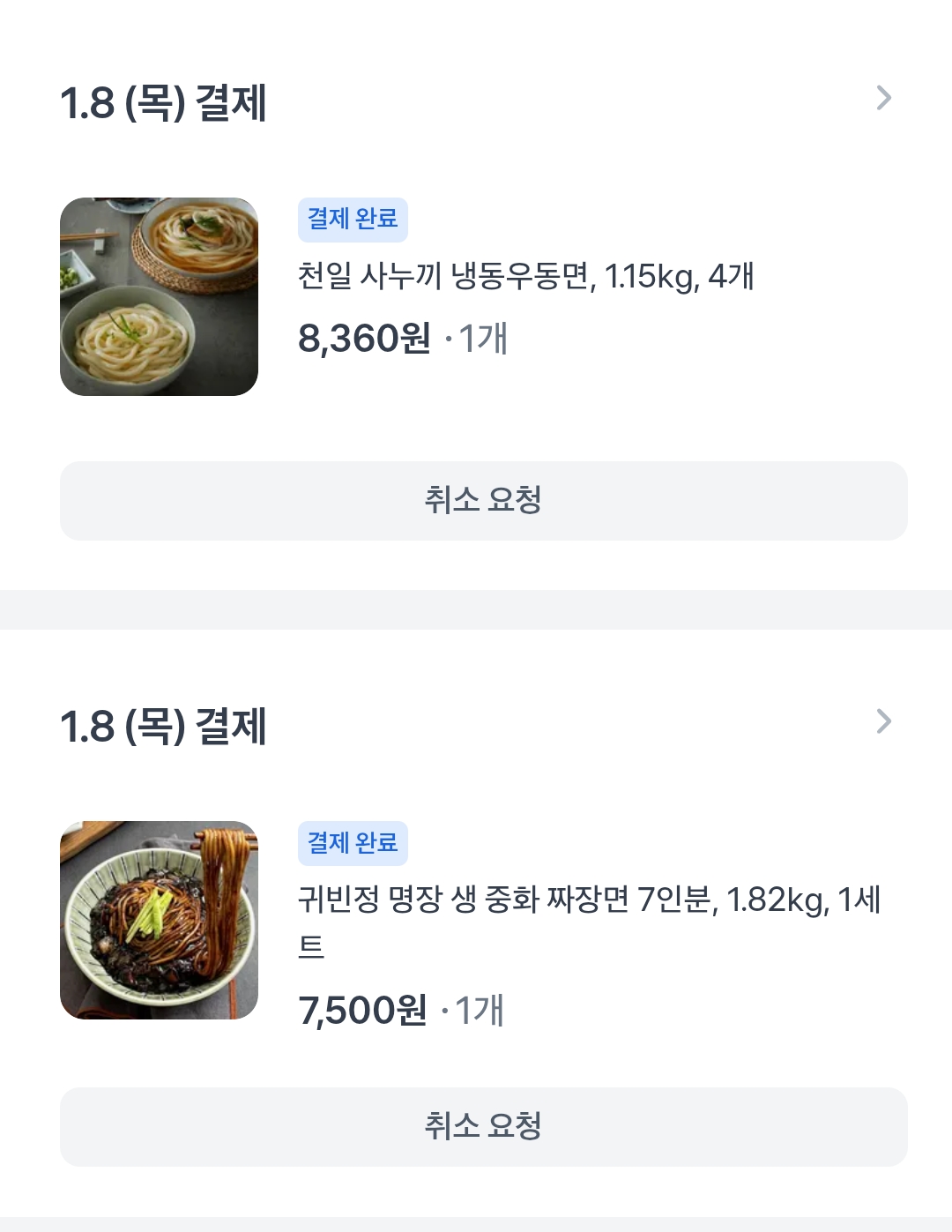Screen dimensions: 952x1232
Task: Open order details chevron for the udon order
Action: [883, 98]
